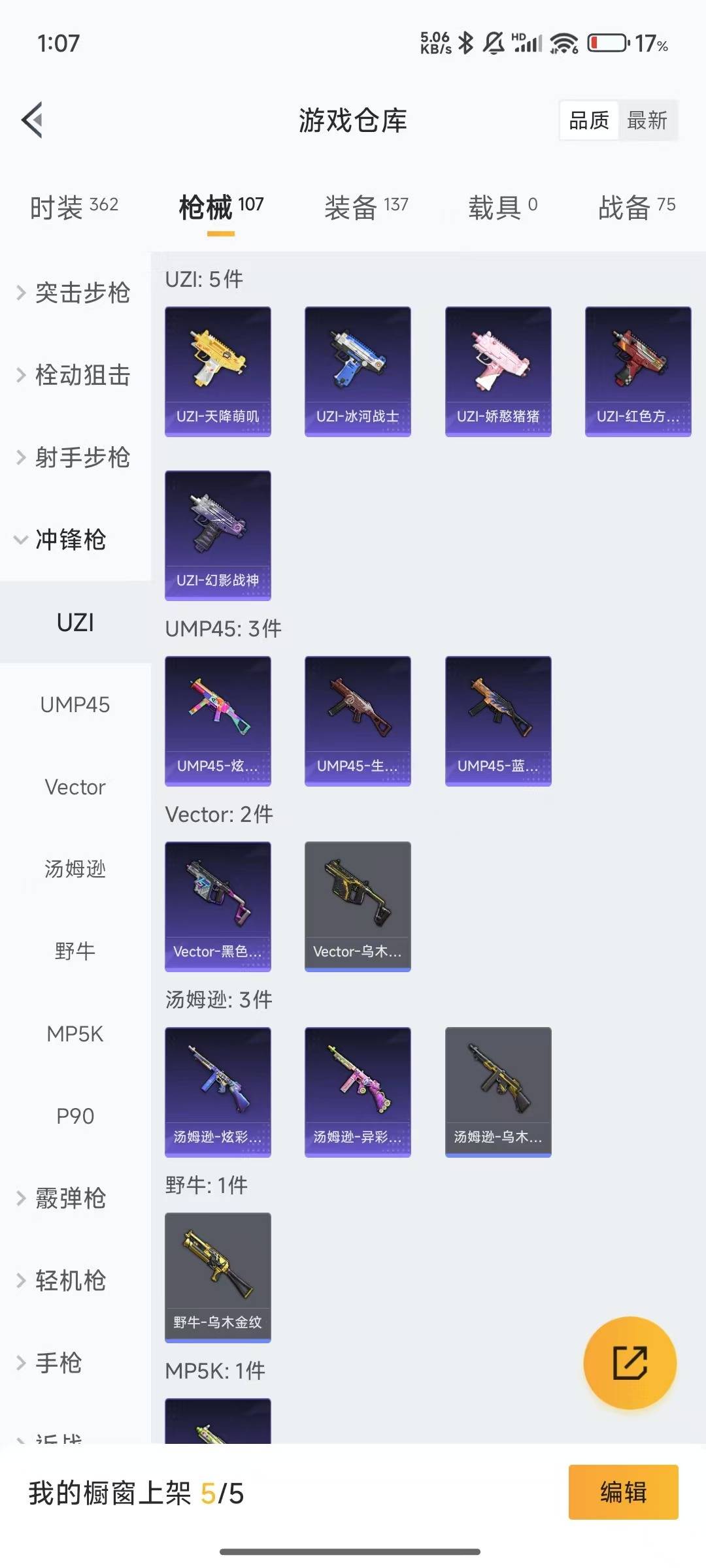This screenshot has height=1568, width=706.
Task: Tap the yellow floating share button
Action: pos(630,1363)
